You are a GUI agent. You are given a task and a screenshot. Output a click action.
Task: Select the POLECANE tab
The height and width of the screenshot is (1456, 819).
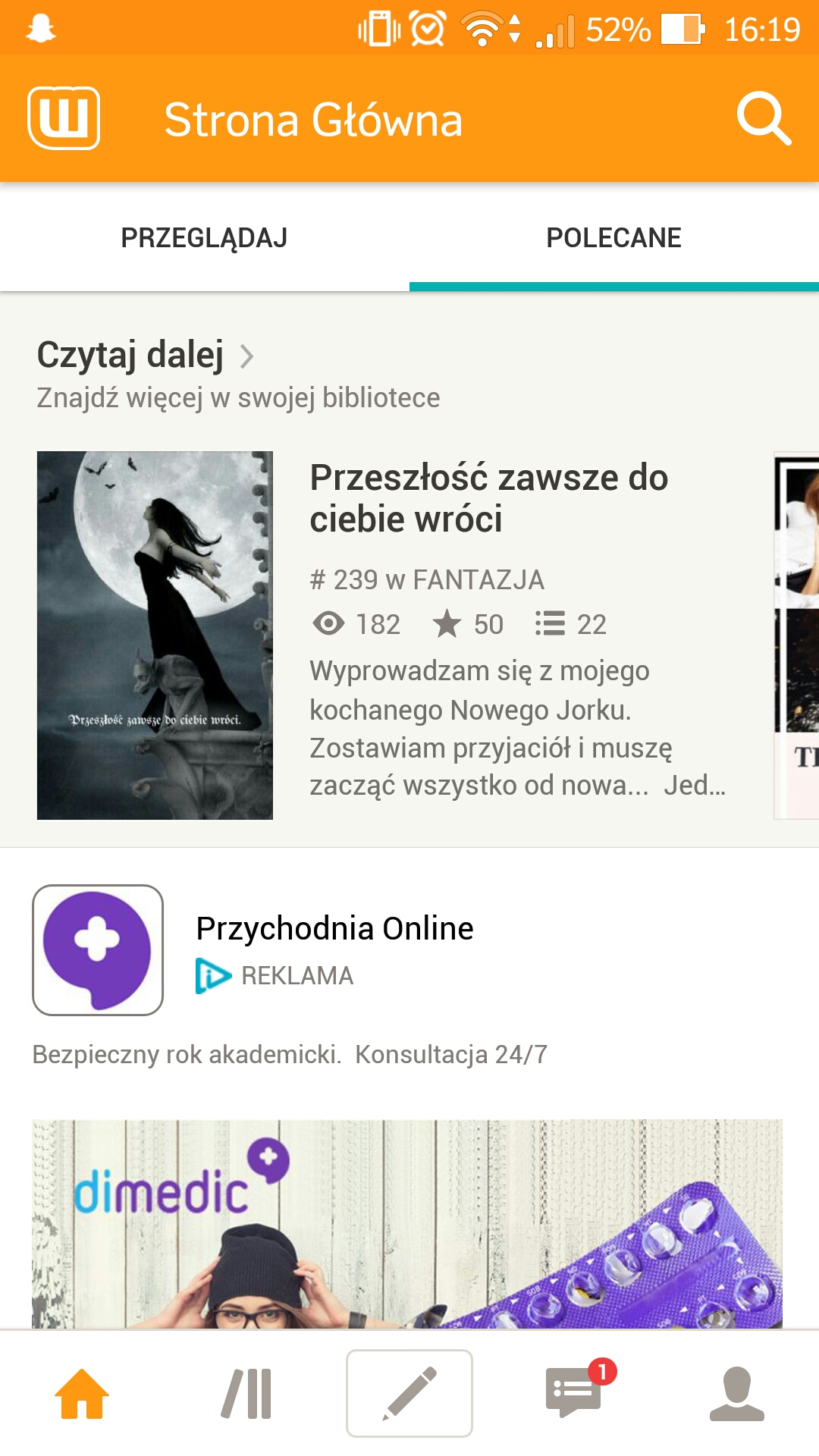(613, 238)
